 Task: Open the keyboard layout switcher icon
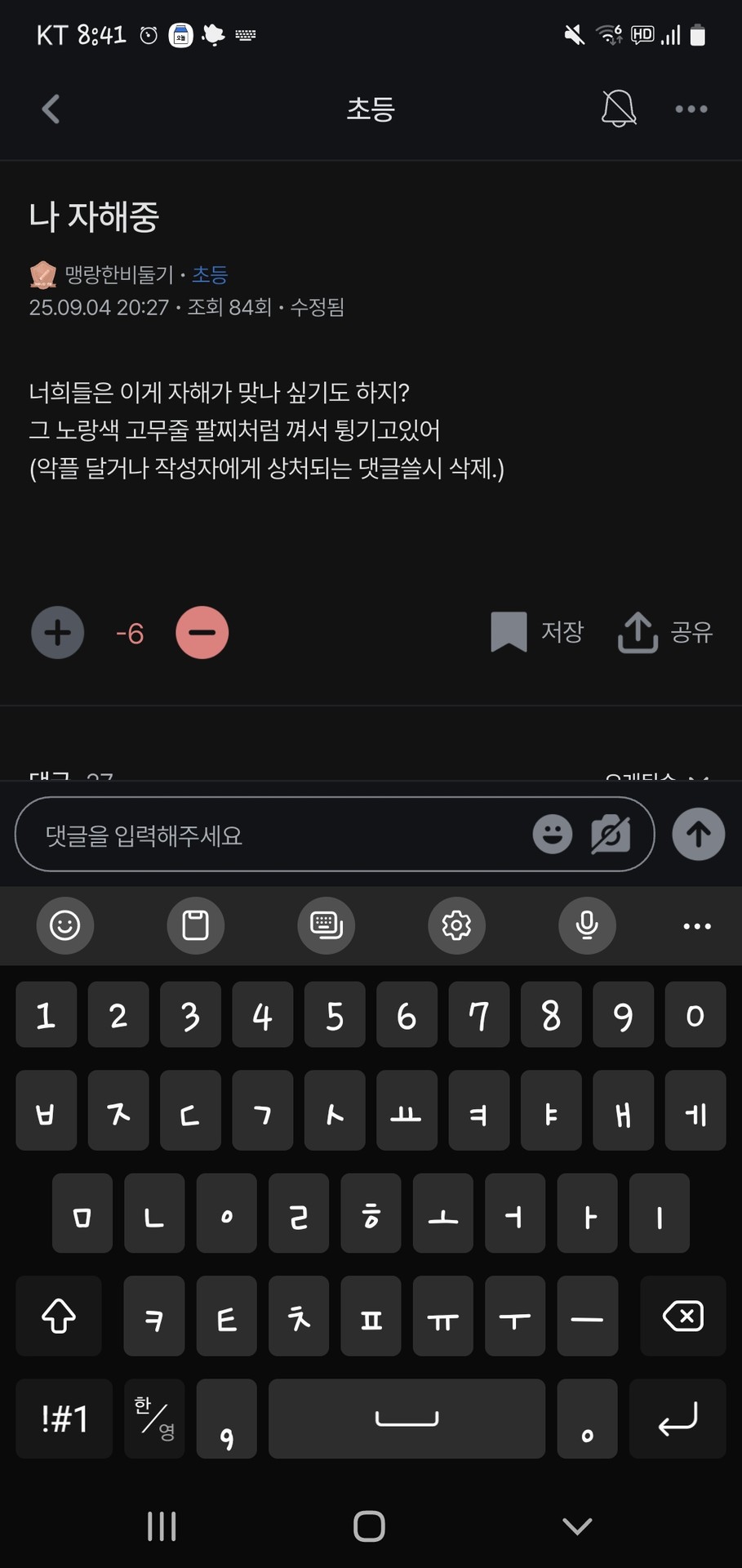pos(326,925)
